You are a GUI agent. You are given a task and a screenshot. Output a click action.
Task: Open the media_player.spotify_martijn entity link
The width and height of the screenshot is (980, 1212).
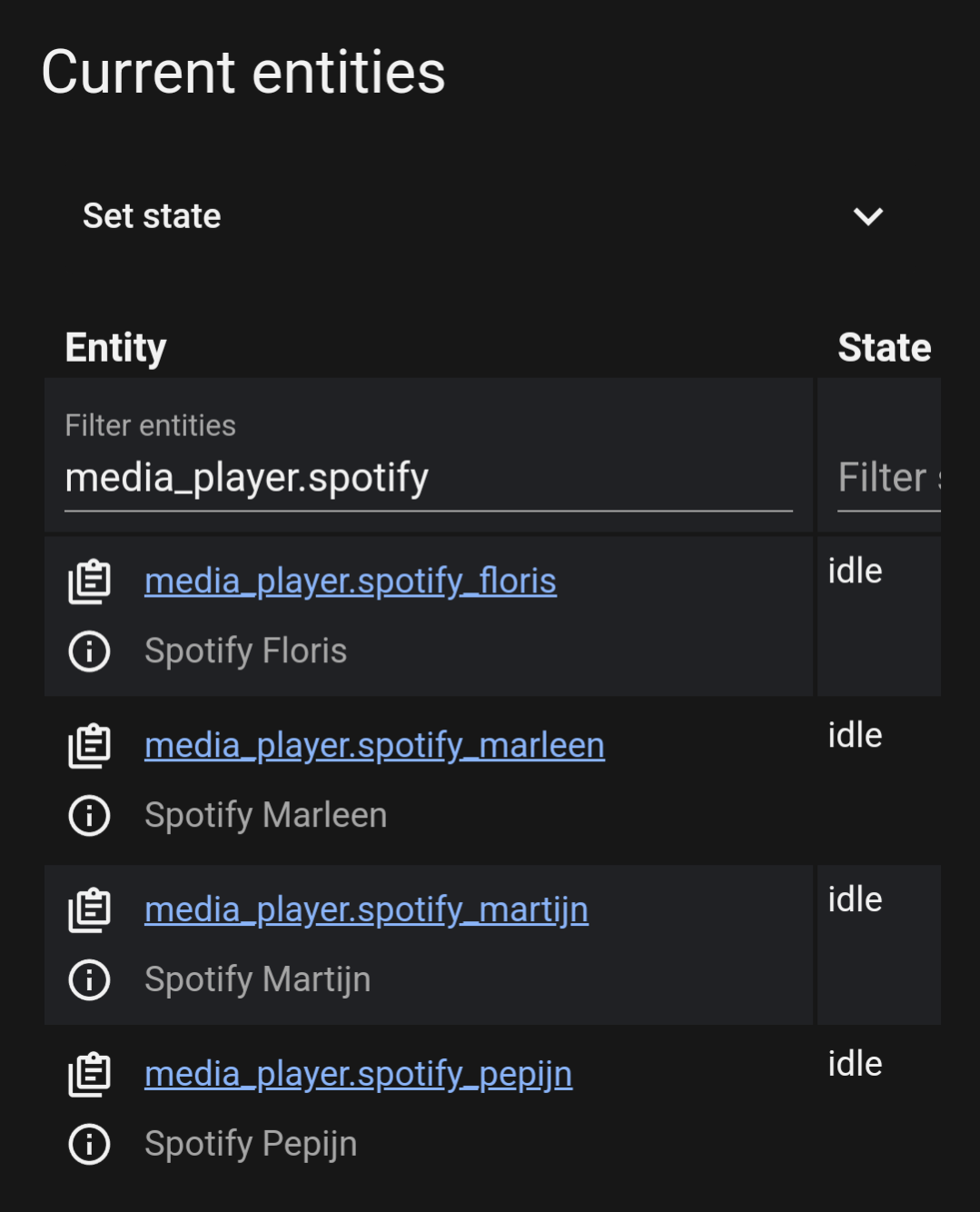pos(366,908)
